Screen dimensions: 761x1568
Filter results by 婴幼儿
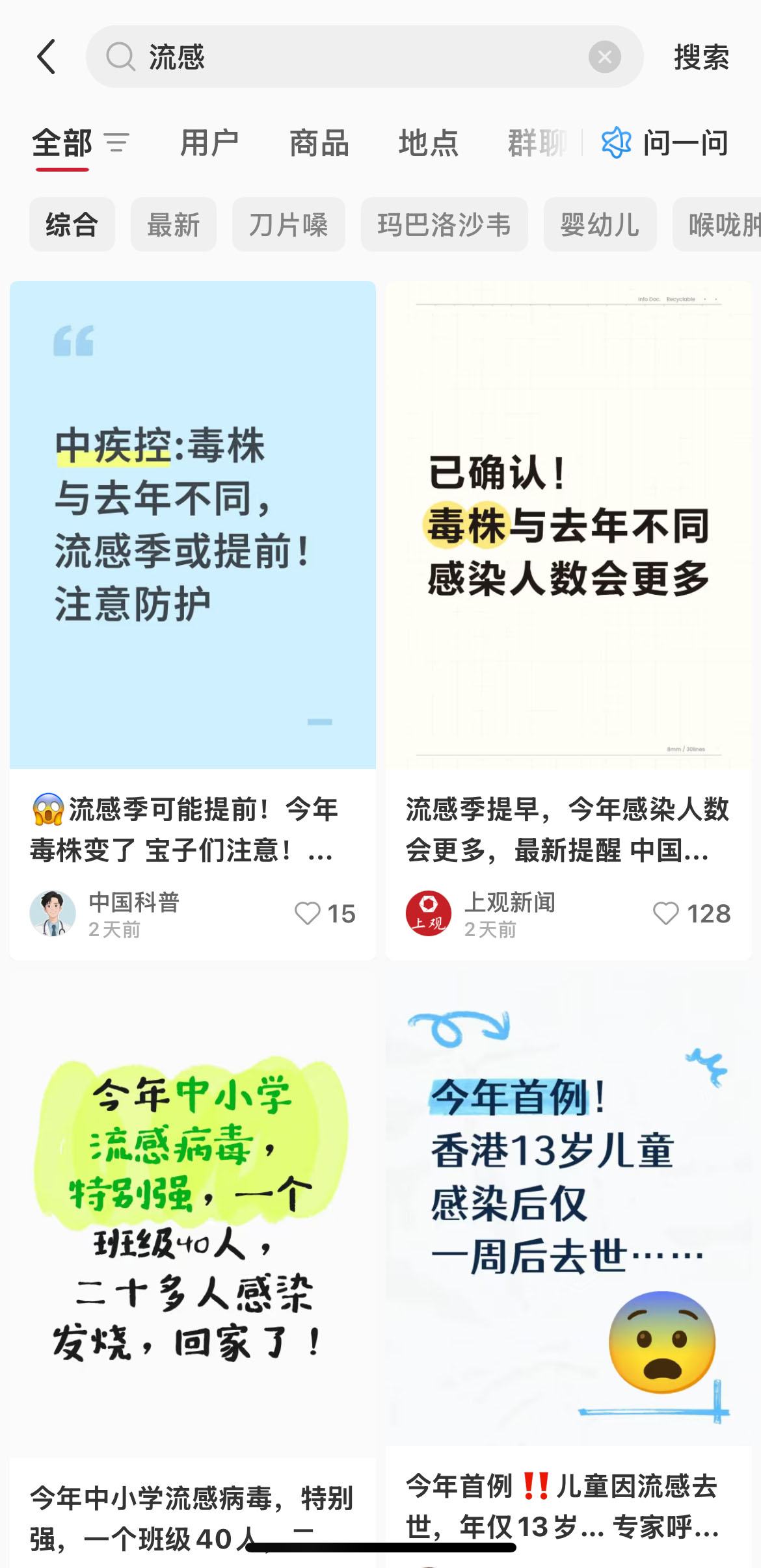point(600,225)
